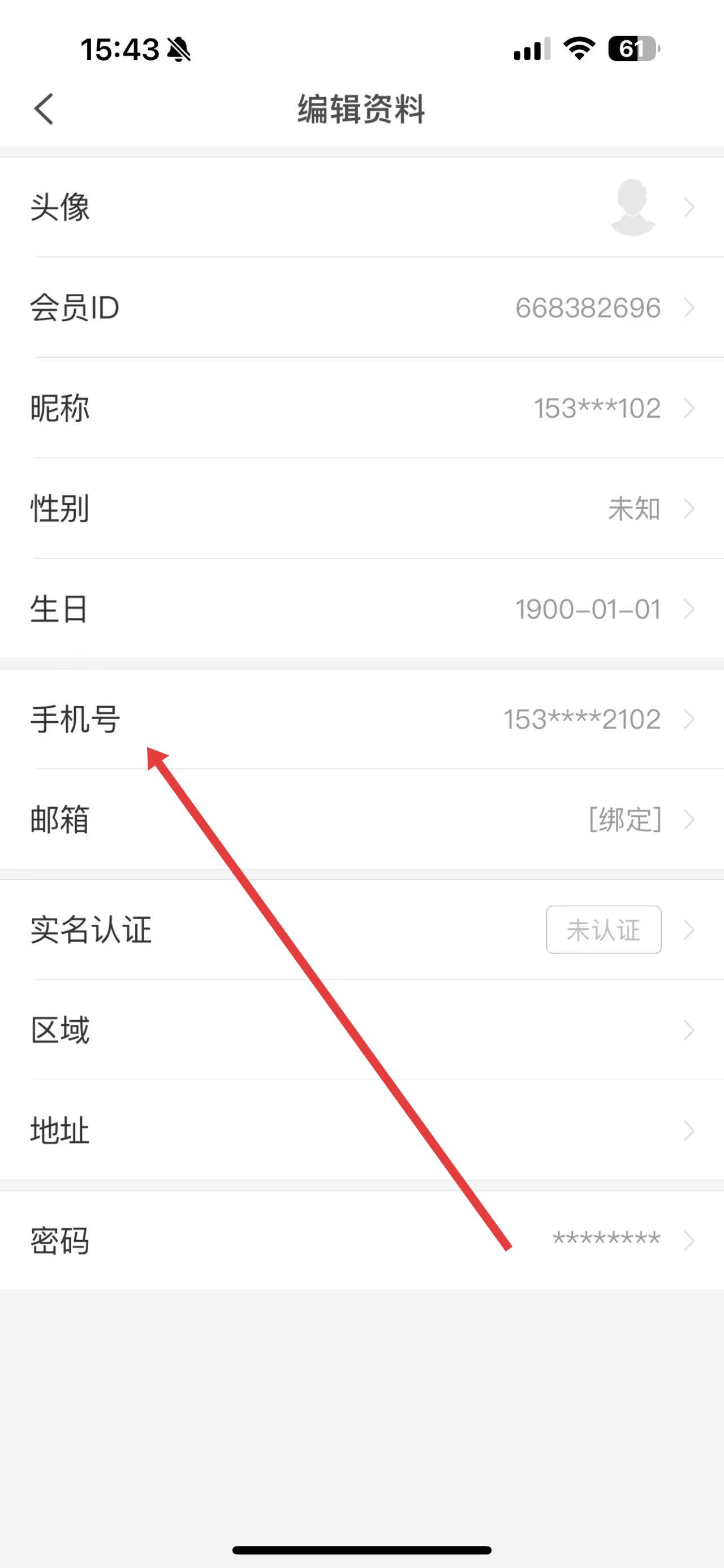The height and width of the screenshot is (1568, 724).
Task: Open the 地址 address row
Action: pos(361,1130)
